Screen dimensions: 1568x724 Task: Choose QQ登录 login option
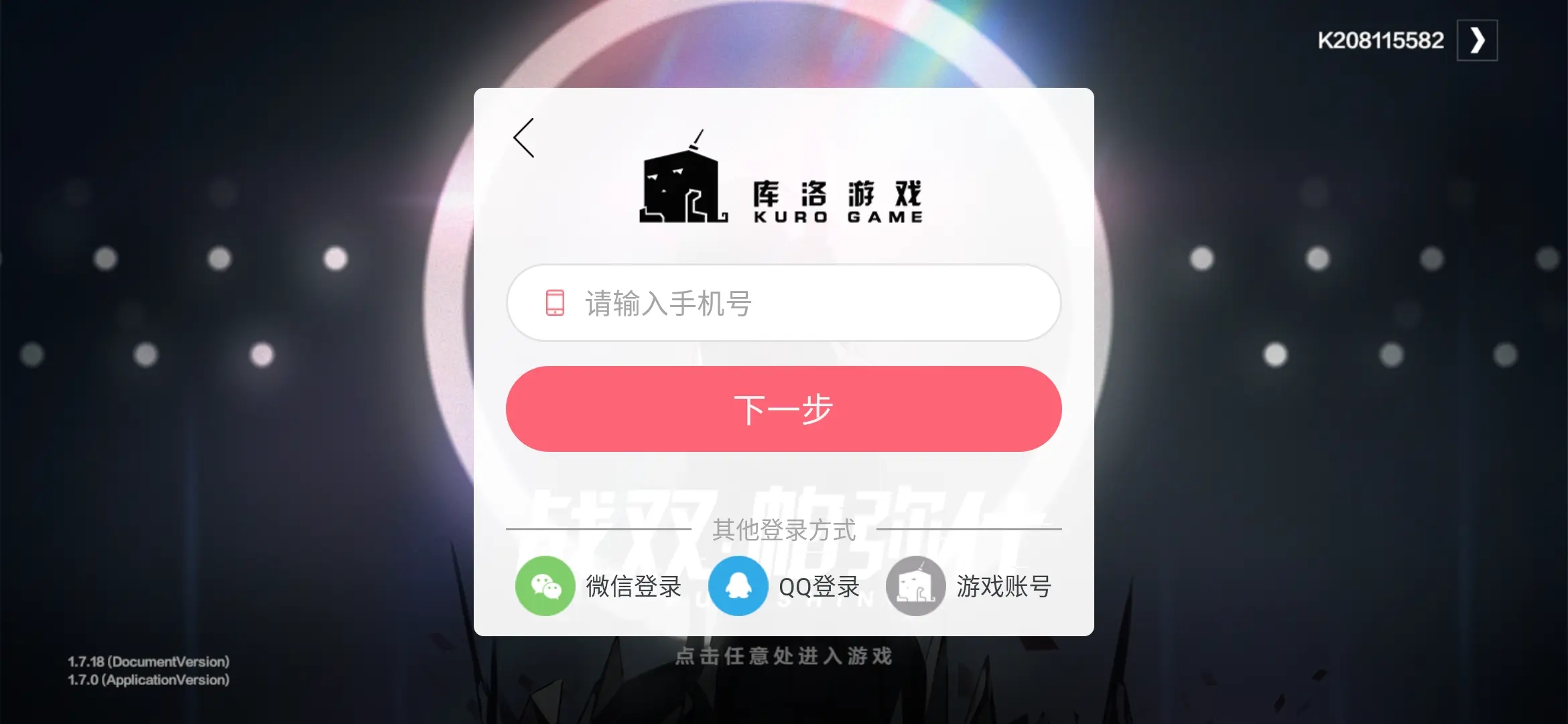click(784, 586)
